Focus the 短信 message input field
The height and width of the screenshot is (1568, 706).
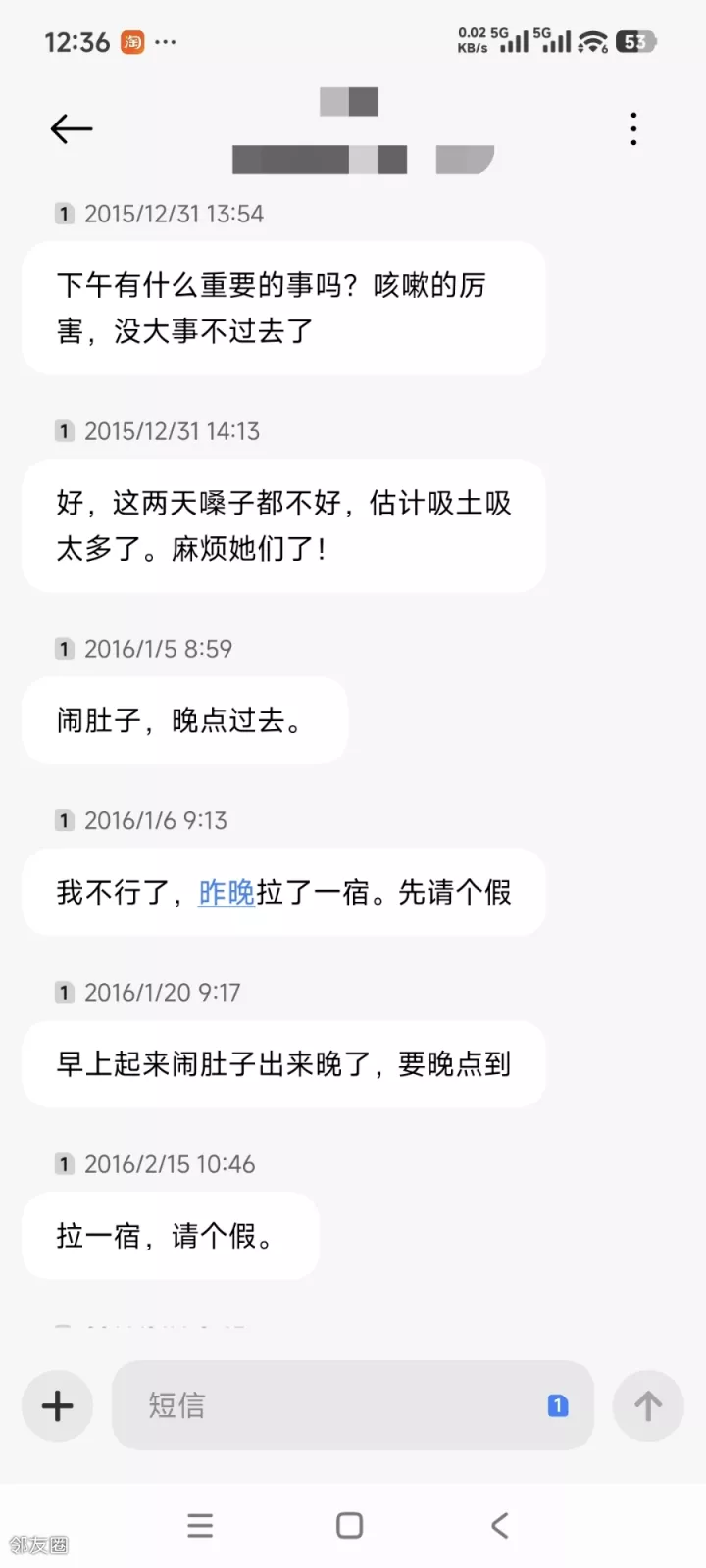point(333,1406)
